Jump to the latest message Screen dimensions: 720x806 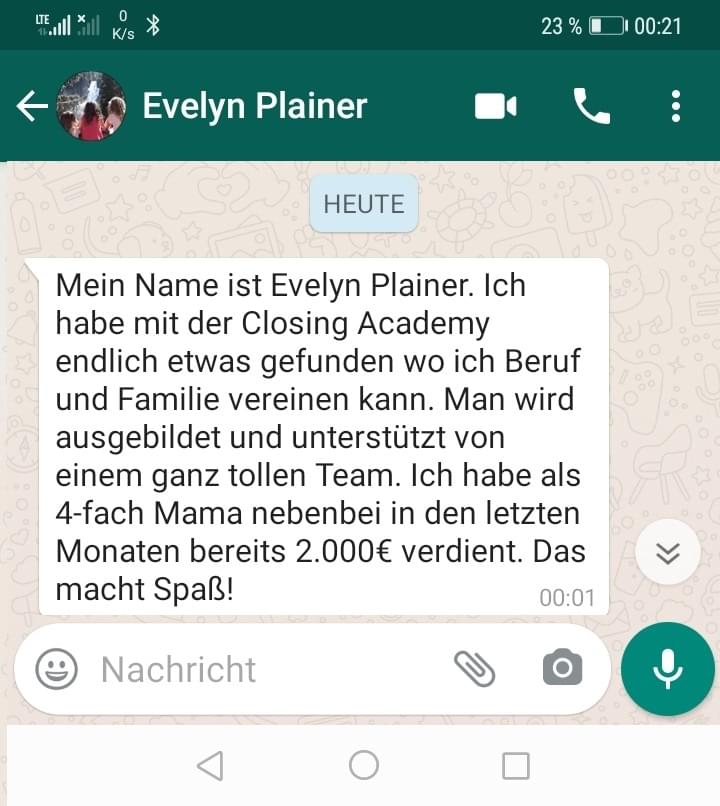667,552
